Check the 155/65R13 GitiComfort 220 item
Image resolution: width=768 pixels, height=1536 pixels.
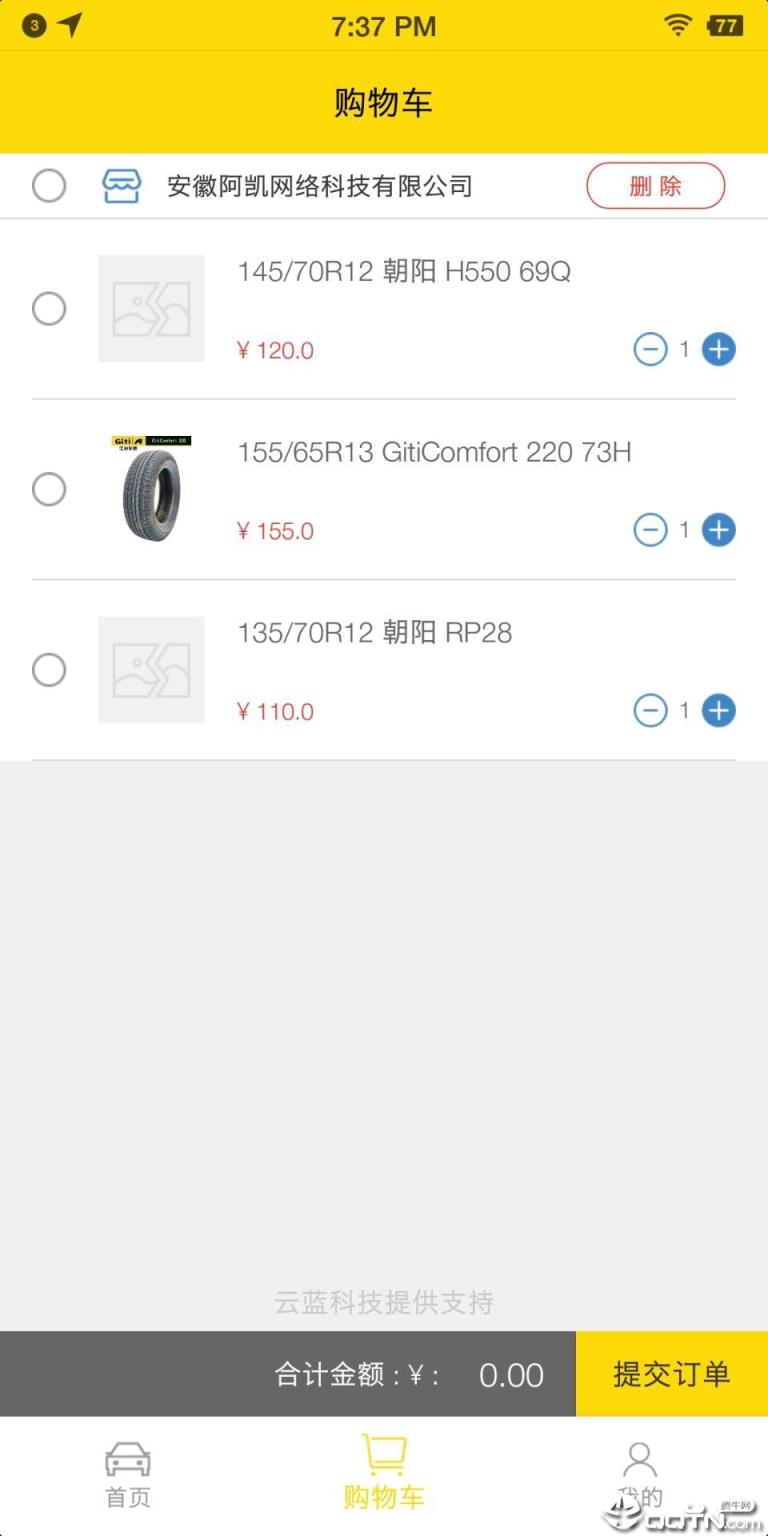click(x=49, y=489)
